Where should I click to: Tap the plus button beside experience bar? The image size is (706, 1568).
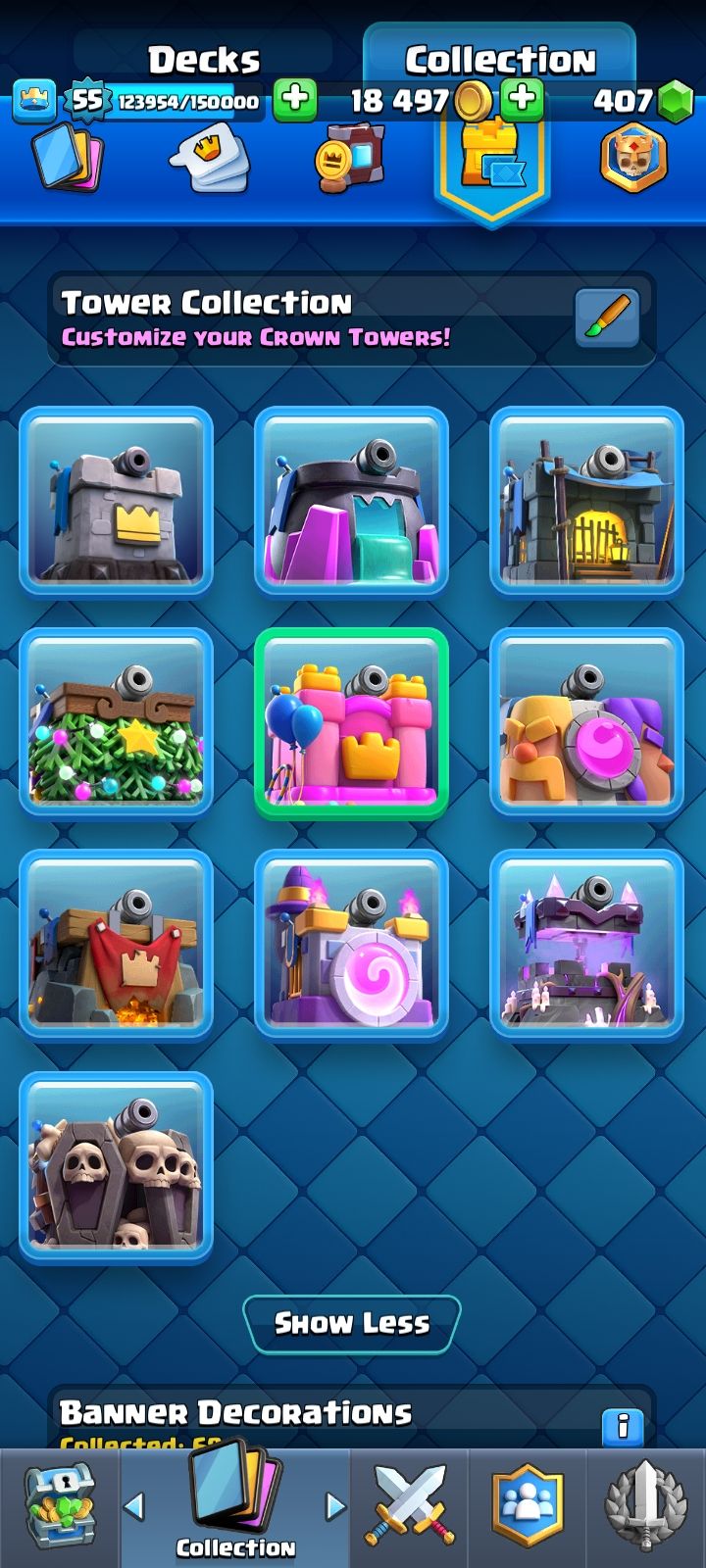294,99
